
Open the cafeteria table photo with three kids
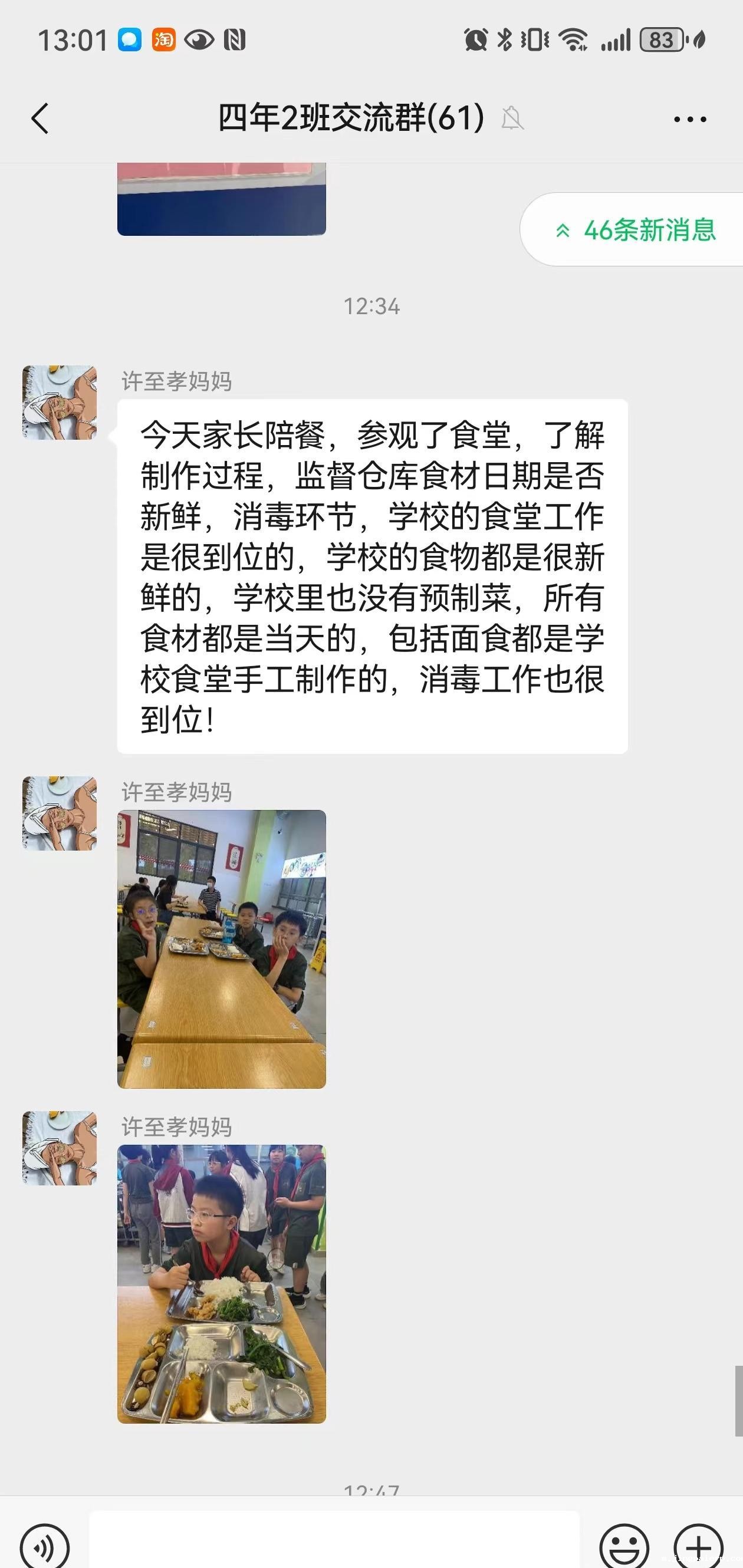[x=221, y=948]
